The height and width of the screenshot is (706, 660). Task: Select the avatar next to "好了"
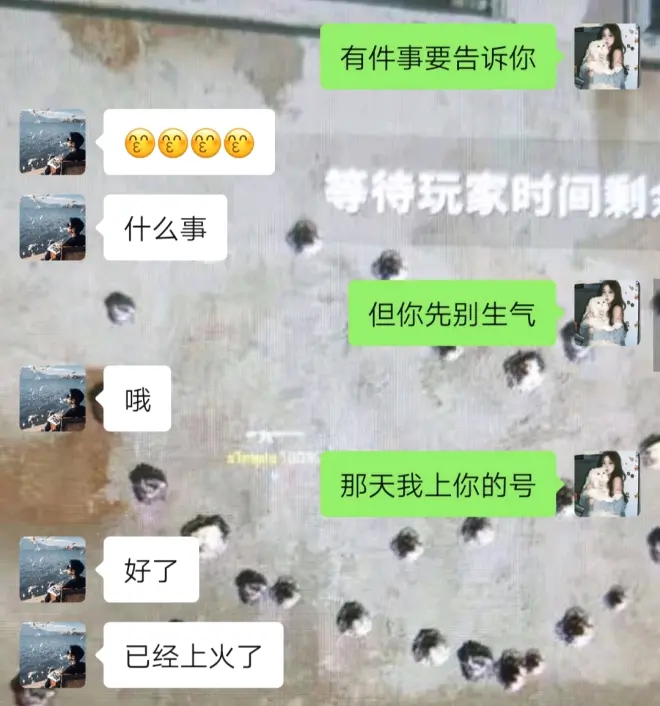click(x=53, y=569)
